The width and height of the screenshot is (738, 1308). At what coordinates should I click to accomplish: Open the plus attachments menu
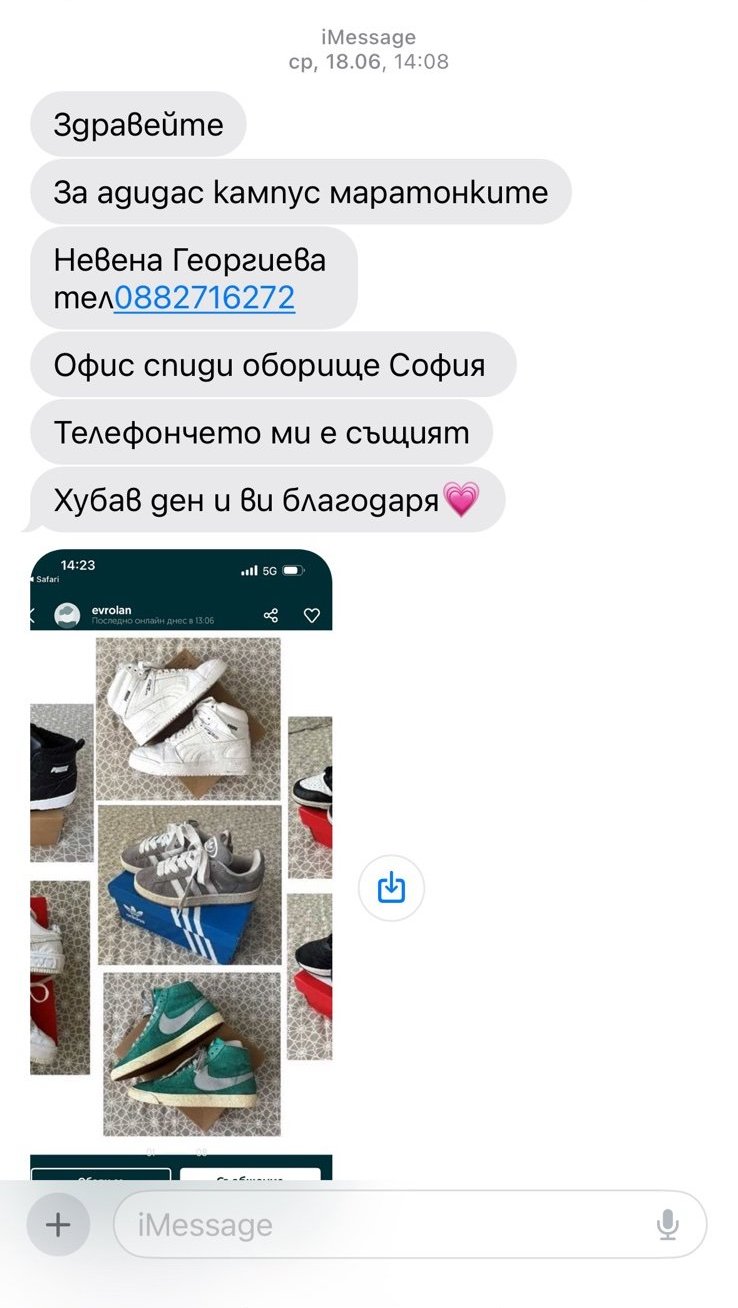coord(58,1224)
